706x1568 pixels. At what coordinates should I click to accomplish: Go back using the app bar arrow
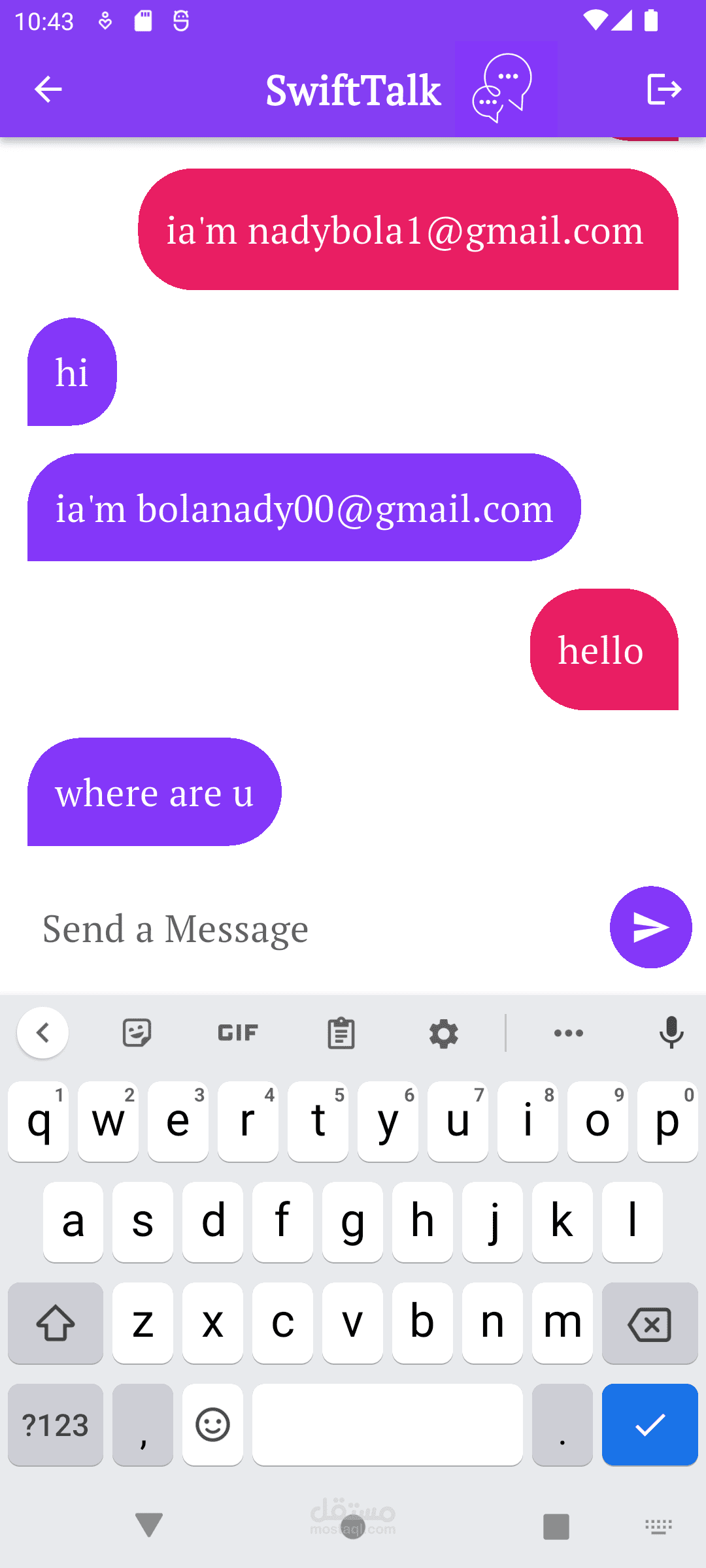pos(48,90)
